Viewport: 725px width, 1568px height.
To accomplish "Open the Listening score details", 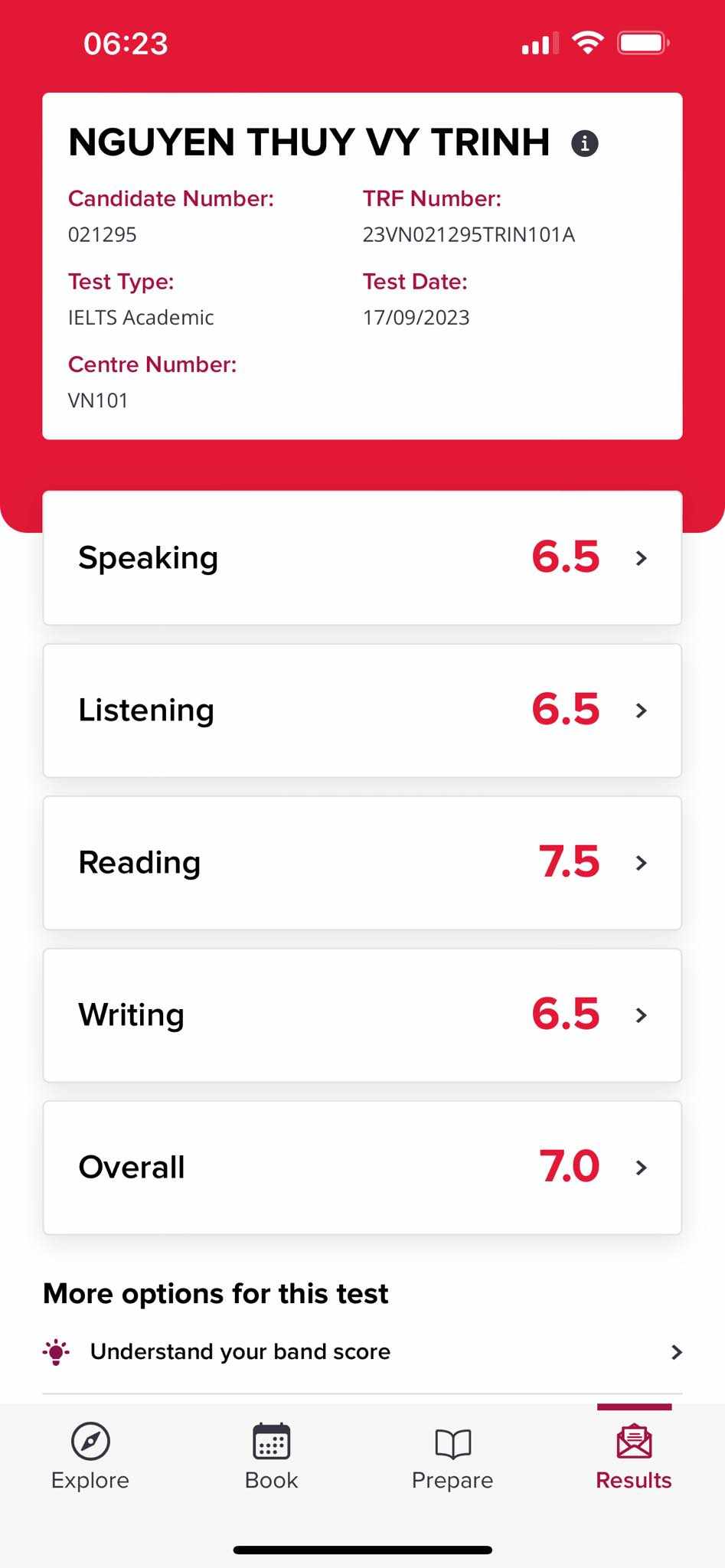I will [362, 710].
